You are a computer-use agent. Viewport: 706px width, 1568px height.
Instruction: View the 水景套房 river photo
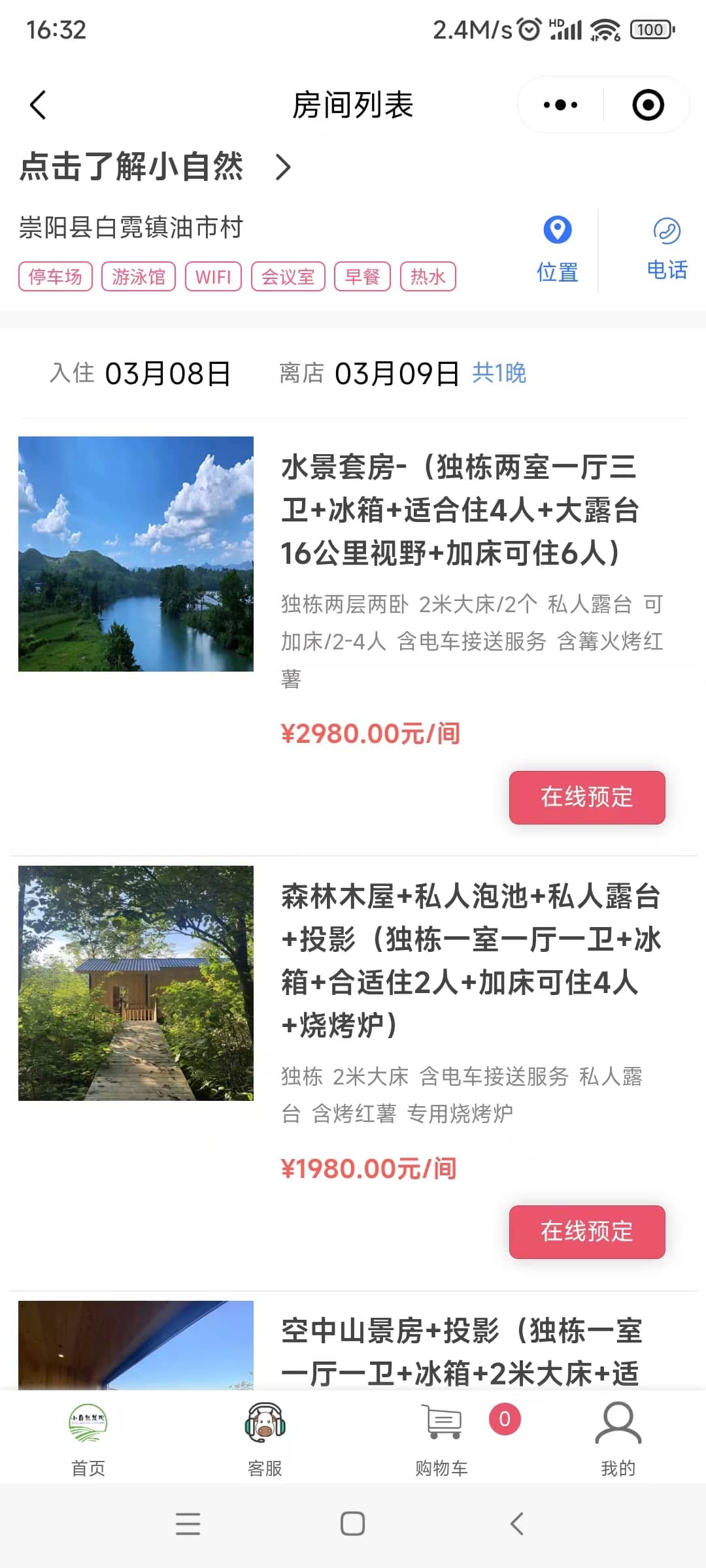[136, 554]
